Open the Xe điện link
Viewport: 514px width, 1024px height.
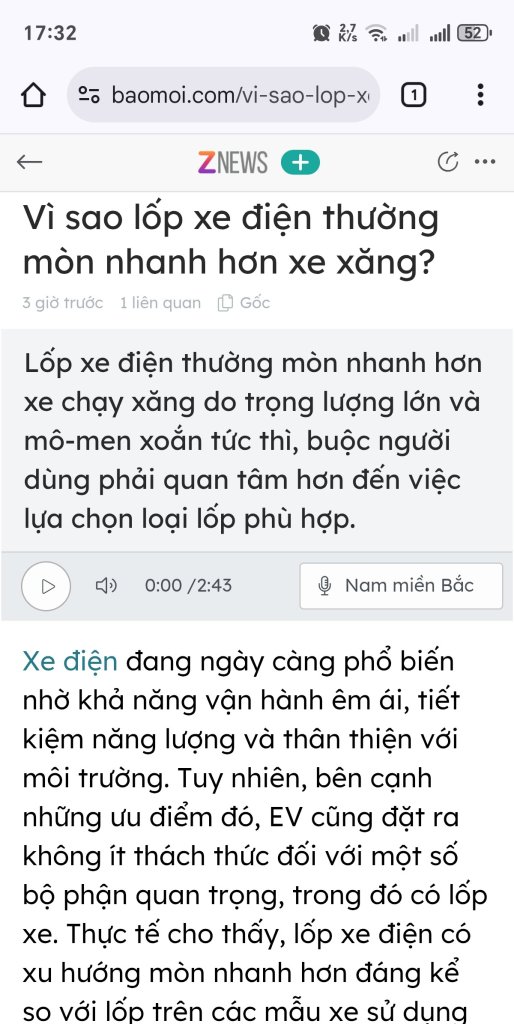[x=70, y=662]
